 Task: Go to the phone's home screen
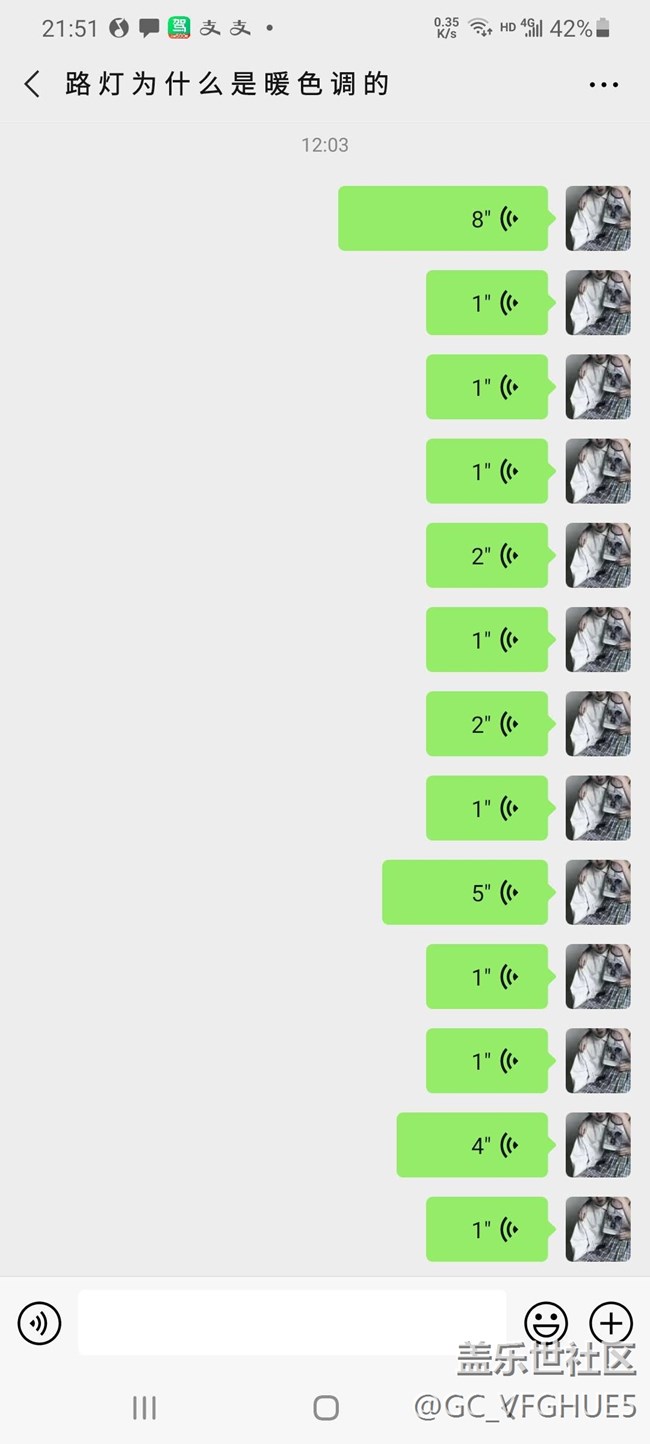[326, 1408]
